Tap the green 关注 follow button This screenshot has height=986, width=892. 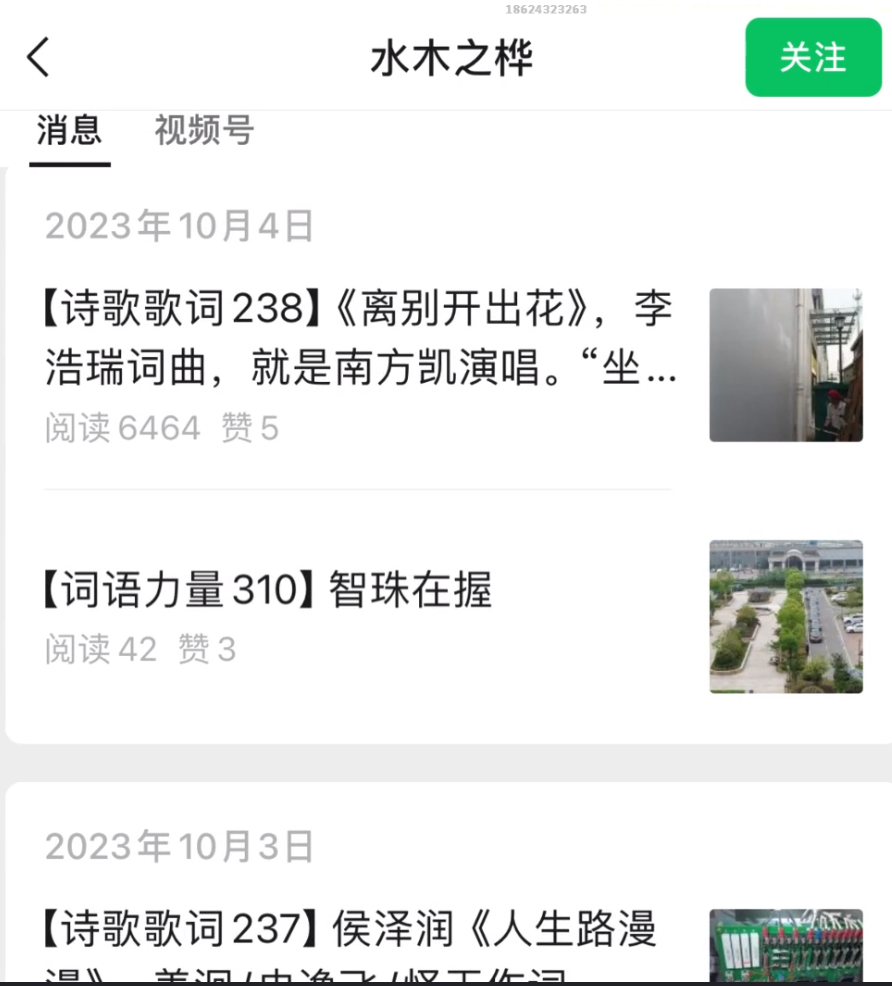point(813,57)
